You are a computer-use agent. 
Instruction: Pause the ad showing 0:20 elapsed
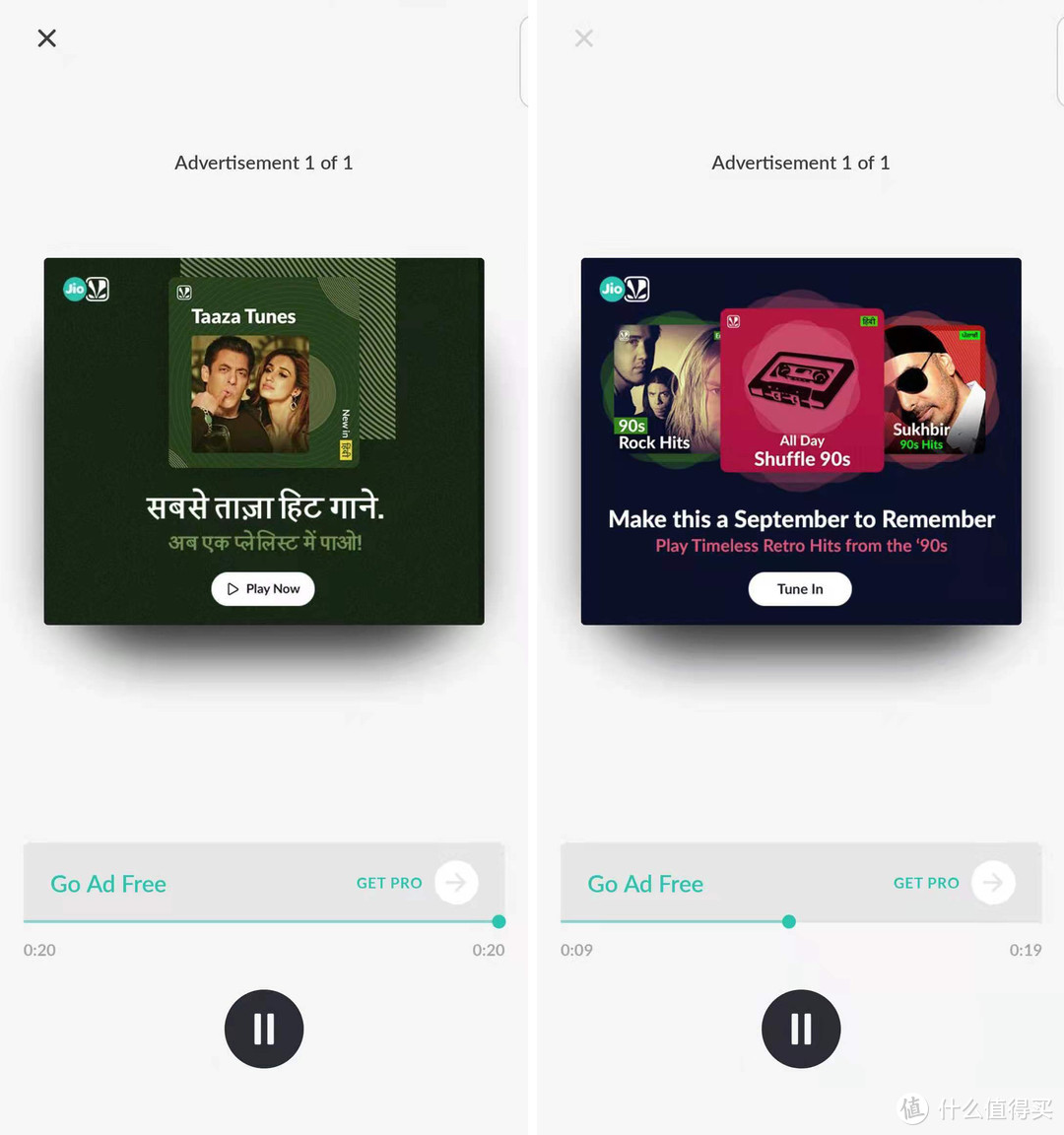pyautogui.click(x=264, y=1029)
